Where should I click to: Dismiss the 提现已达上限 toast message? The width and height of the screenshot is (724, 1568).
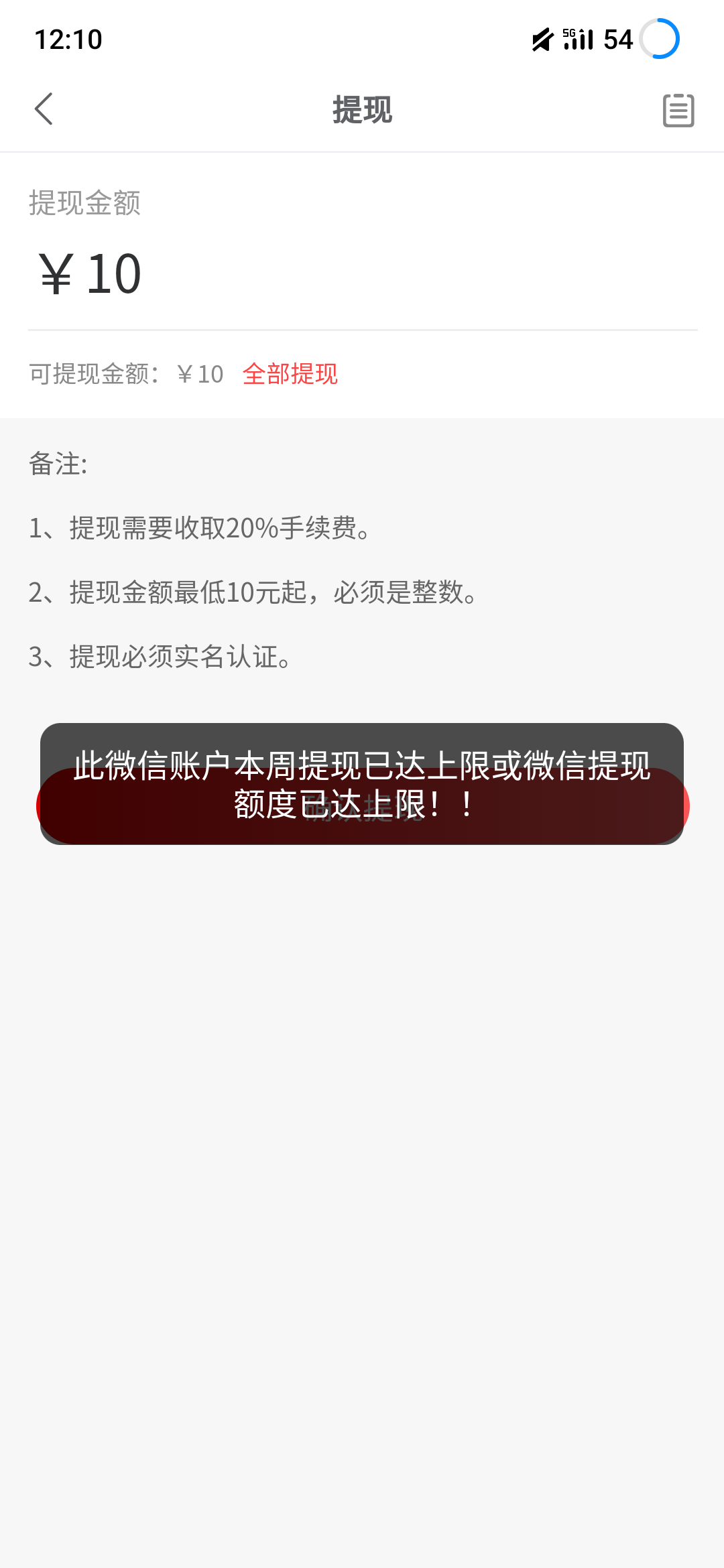coord(362,785)
